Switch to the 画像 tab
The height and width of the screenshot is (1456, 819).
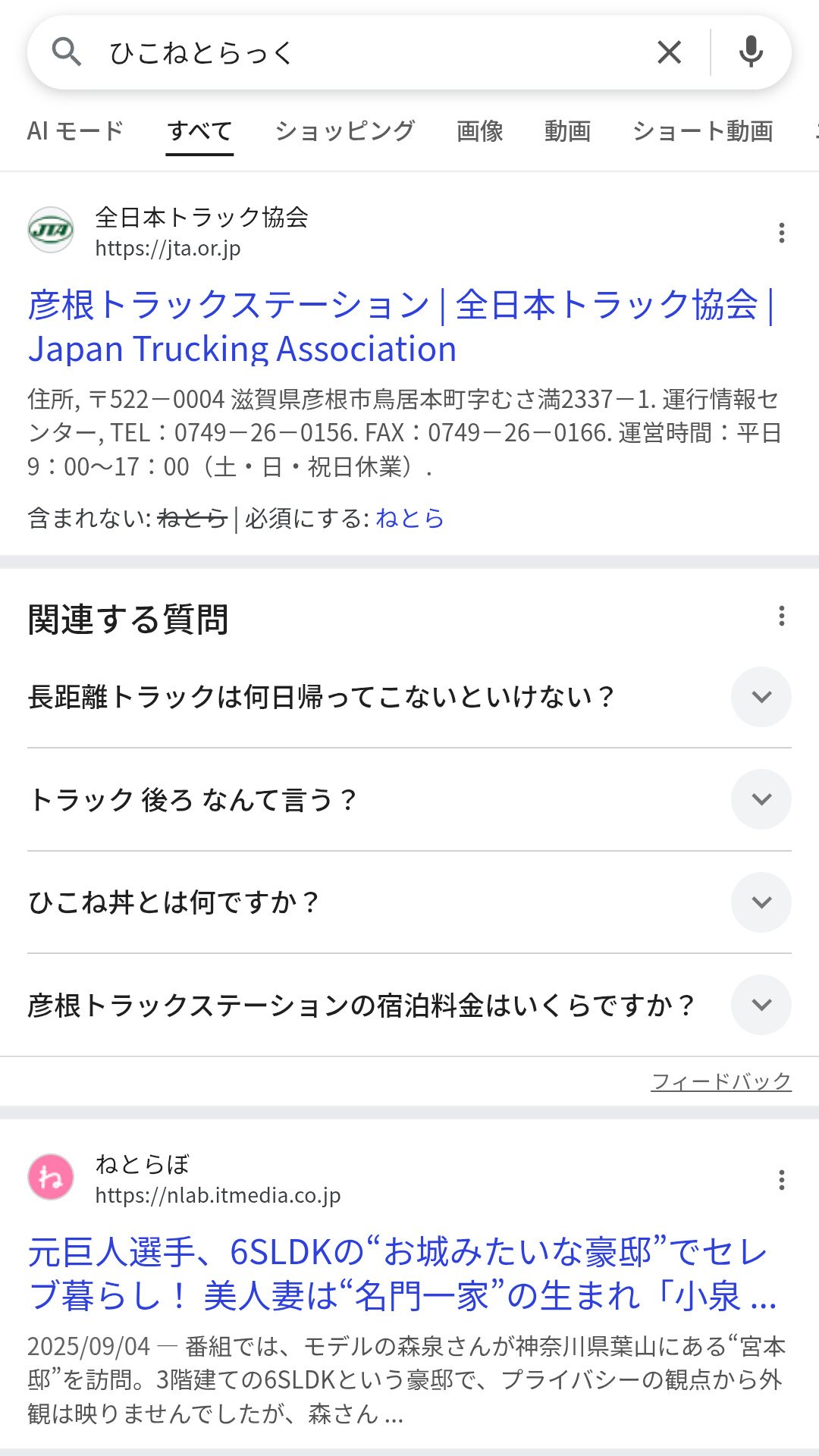pyautogui.click(x=479, y=131)
